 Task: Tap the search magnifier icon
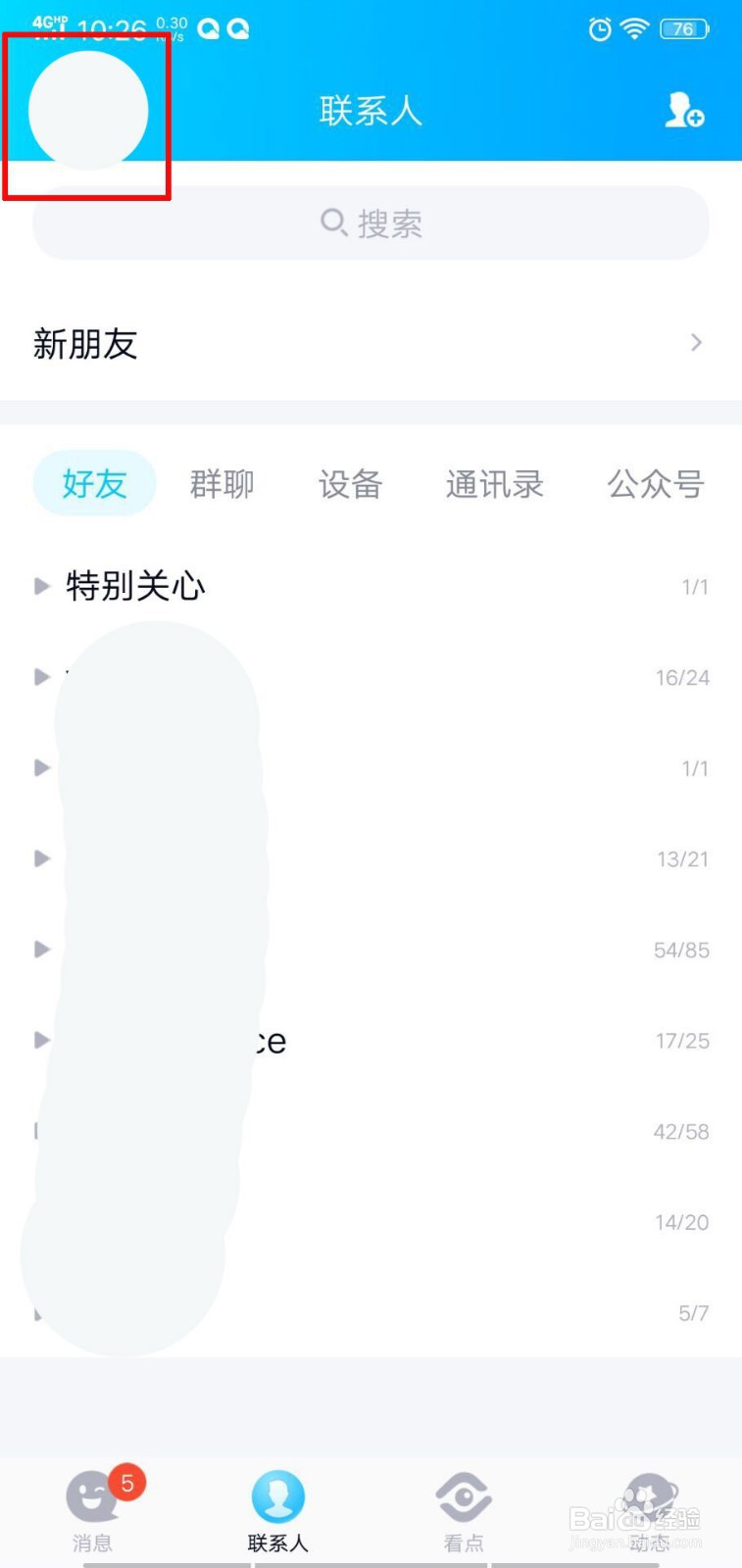[x=334, y=223]
